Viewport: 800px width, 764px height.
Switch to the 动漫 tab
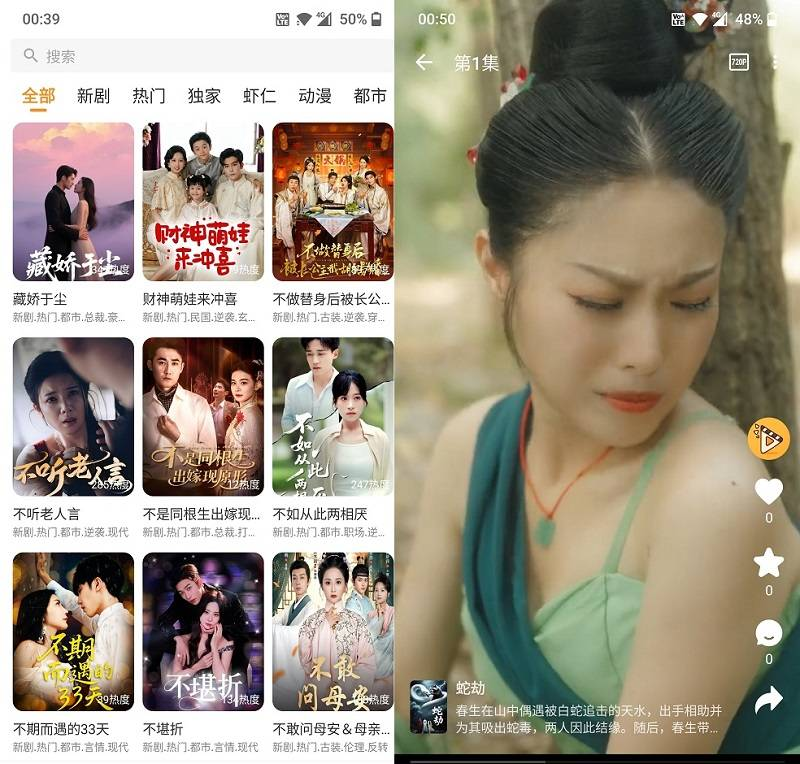[x=315, y=96]
